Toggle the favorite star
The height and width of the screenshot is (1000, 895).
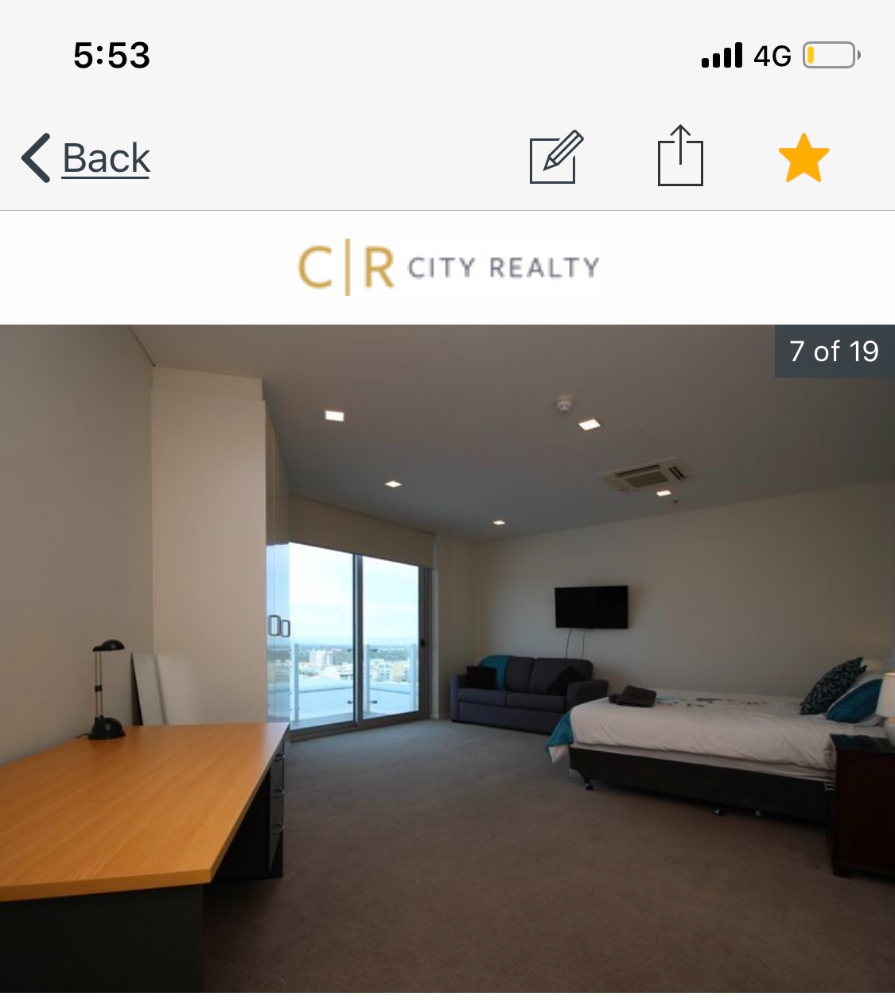(803, 158)
